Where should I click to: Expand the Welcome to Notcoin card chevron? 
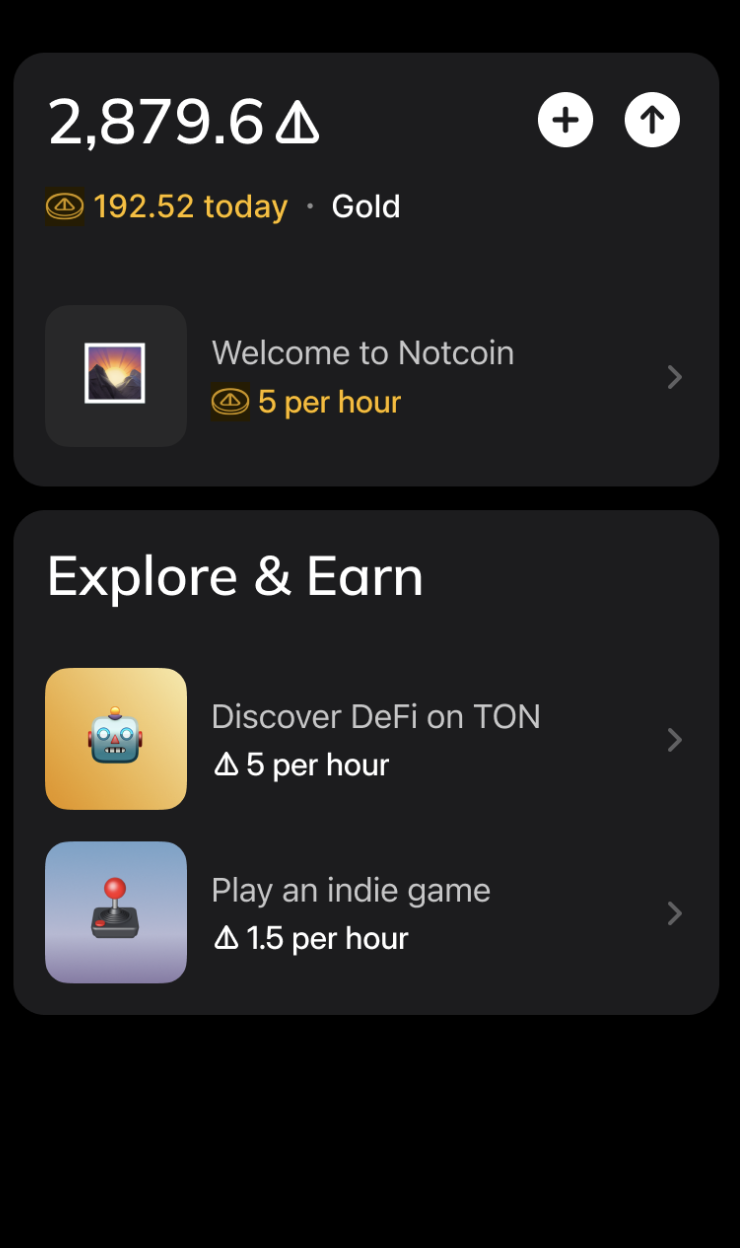675,377
